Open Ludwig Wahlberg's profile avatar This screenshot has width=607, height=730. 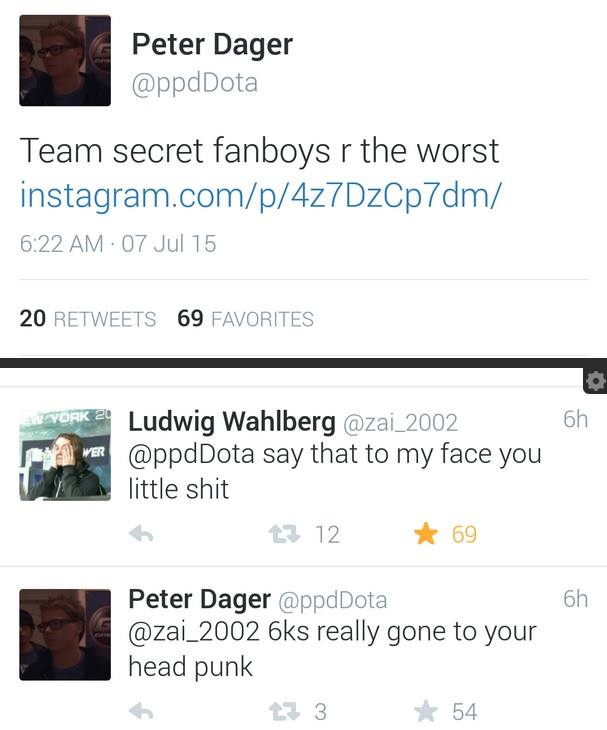65,454
